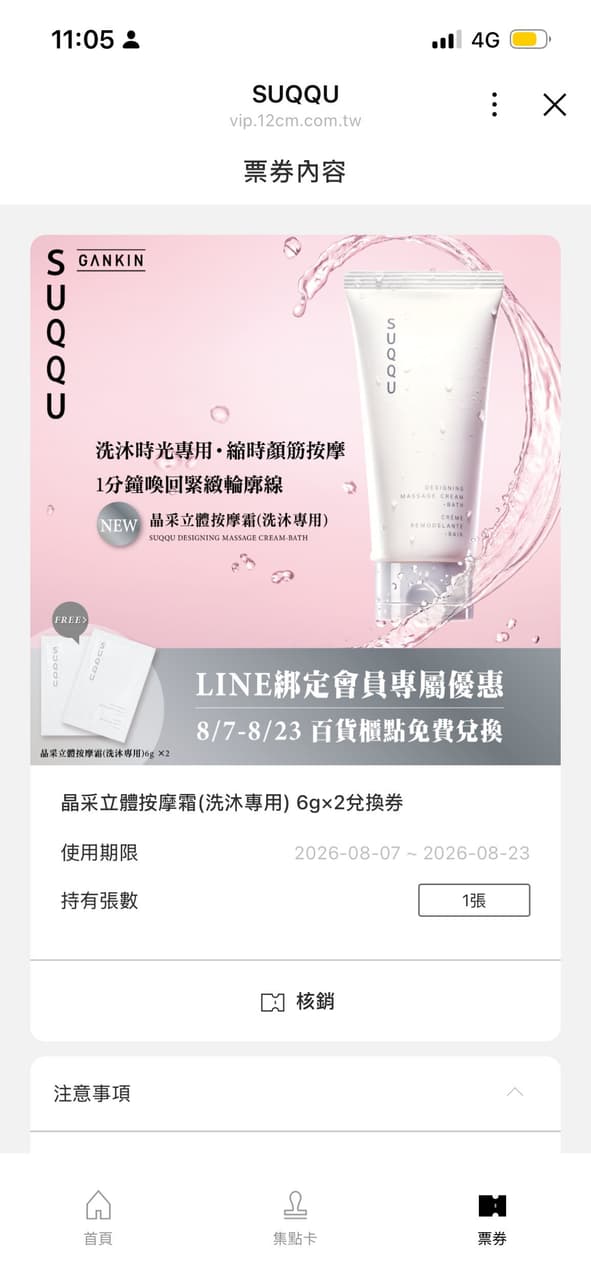The width and height of the screenshot is (591, 1279).
Task: Go to the 首頁 home tab
Action: (98, 1216)
